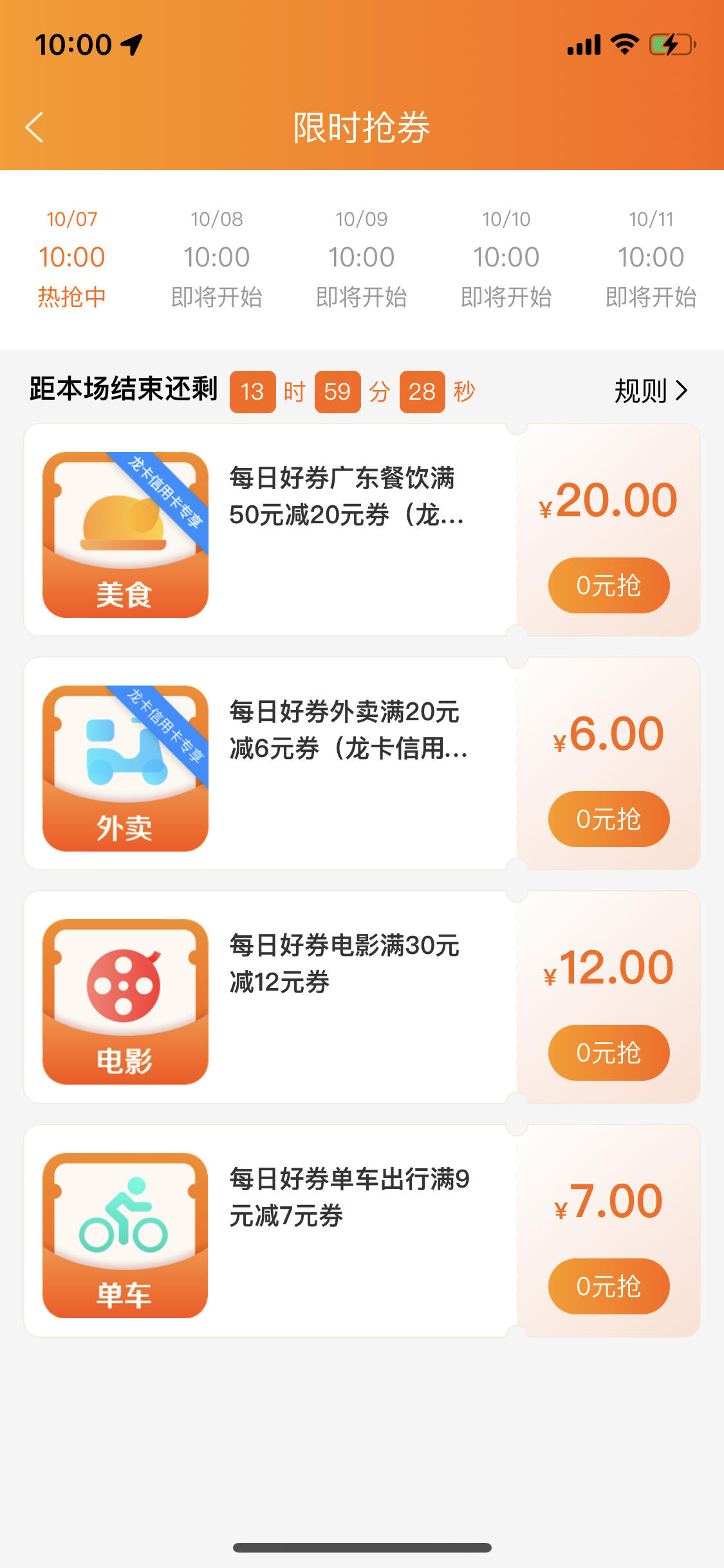Switch to the 10/11 session tab
Screen dimensions: 724x1568
[651, 258]
